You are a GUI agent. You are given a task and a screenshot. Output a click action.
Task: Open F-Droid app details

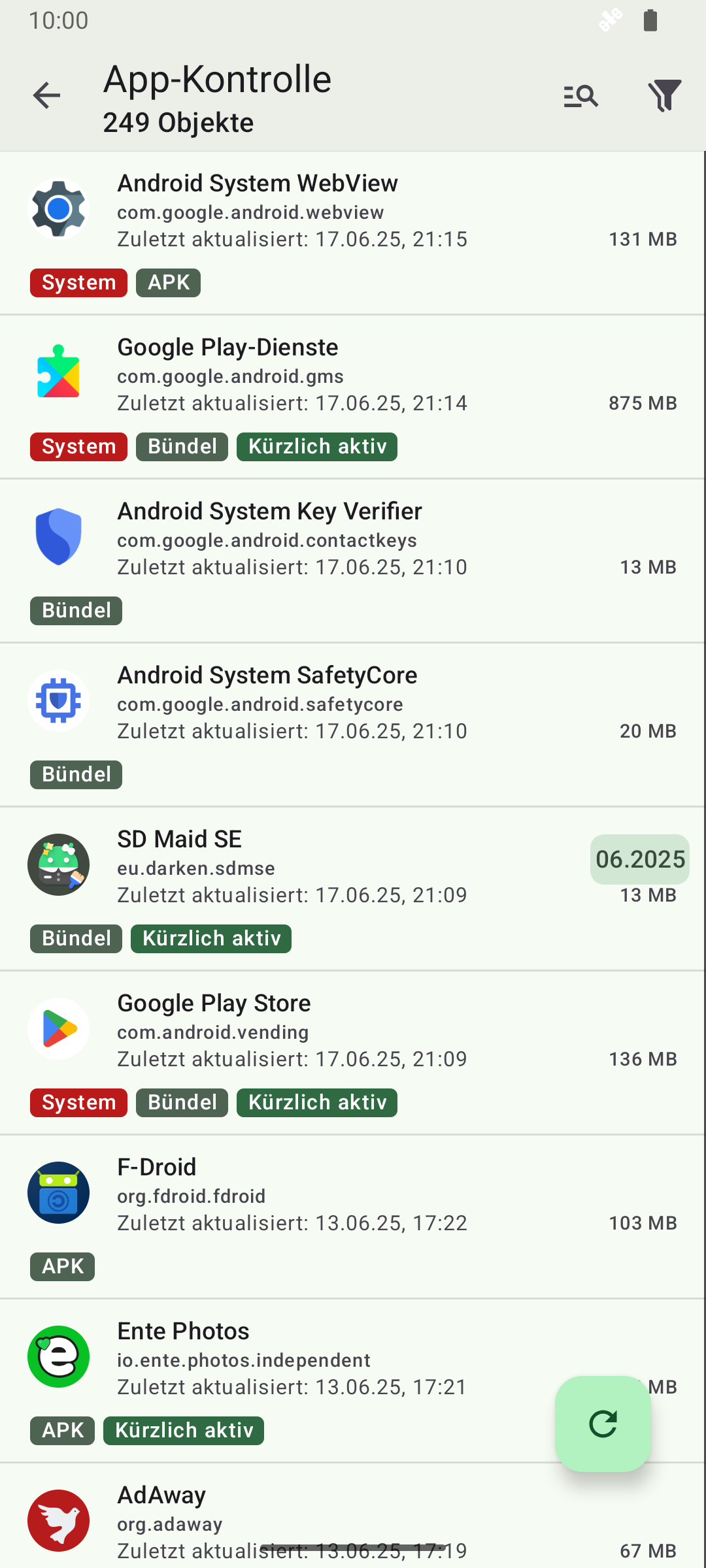tap(353, 1217)
